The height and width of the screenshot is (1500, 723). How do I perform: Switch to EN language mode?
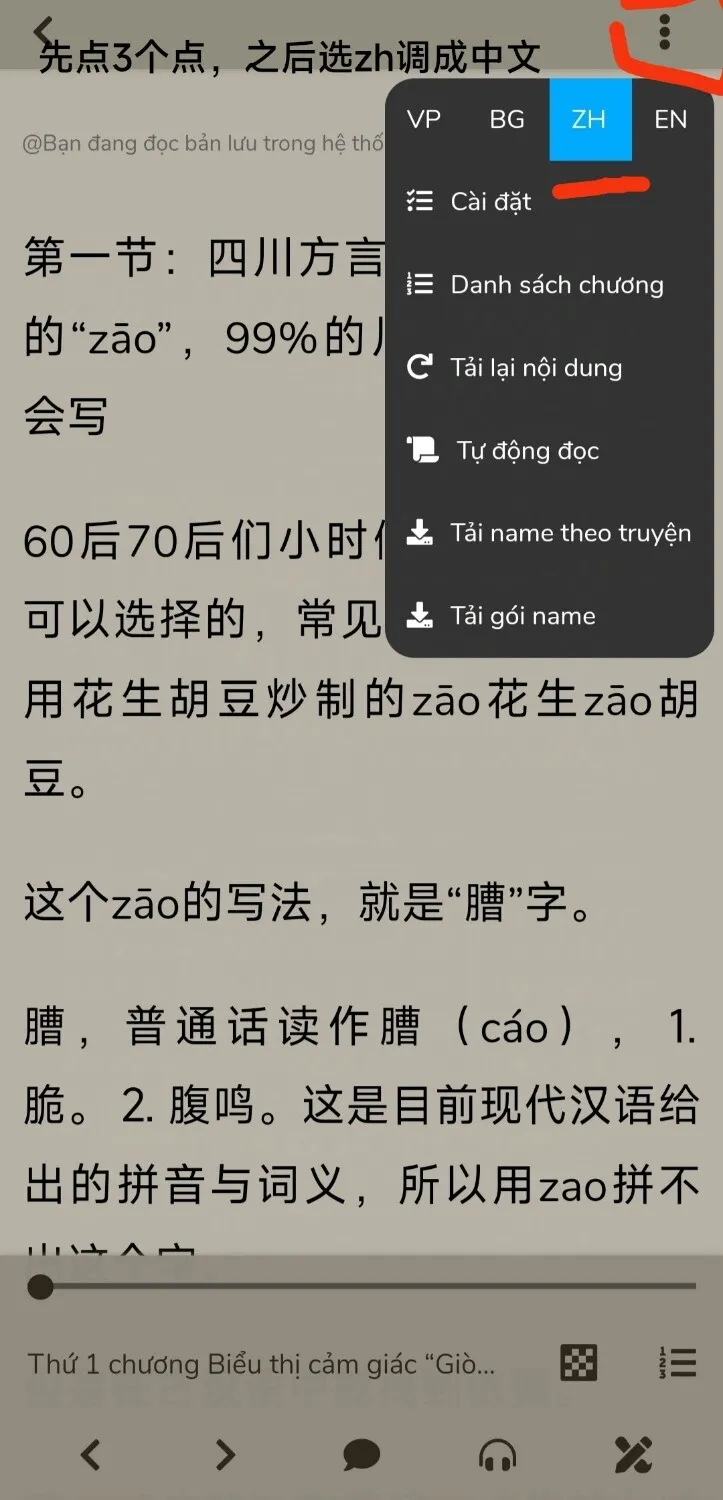[670, 120]
